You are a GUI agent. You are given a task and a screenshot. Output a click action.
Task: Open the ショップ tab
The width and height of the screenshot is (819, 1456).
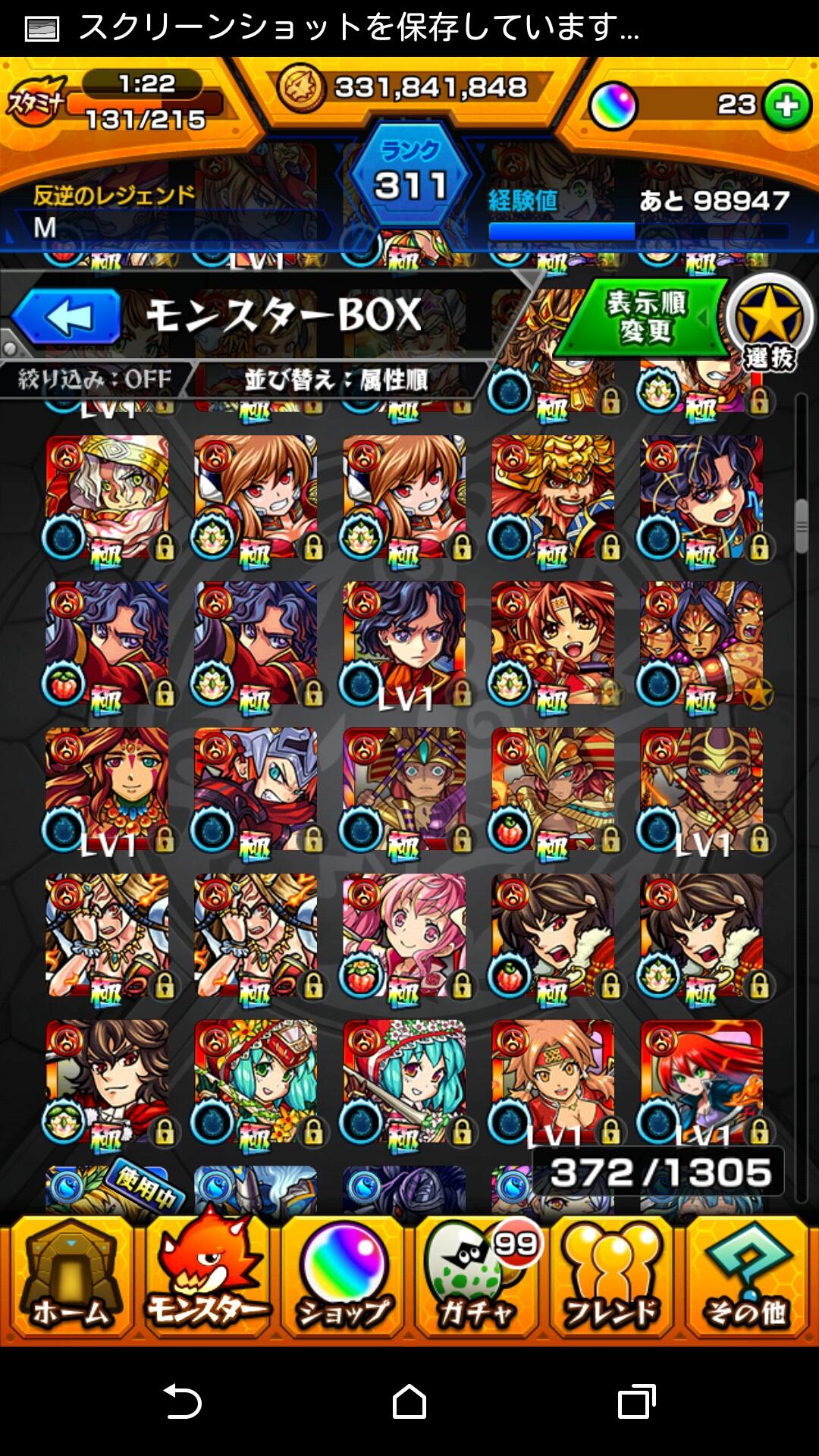point(343,1276)
